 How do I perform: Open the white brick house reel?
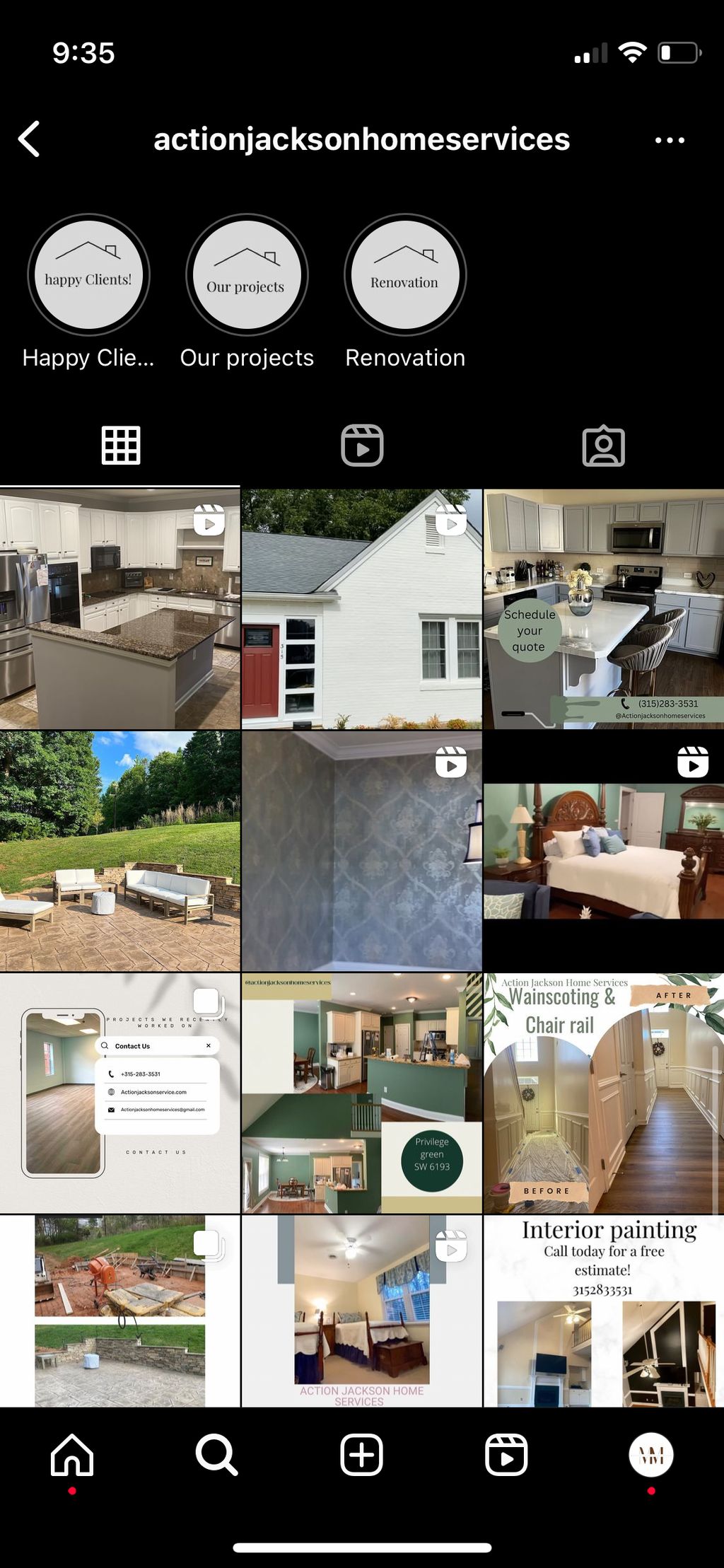(x=361, y=609)
